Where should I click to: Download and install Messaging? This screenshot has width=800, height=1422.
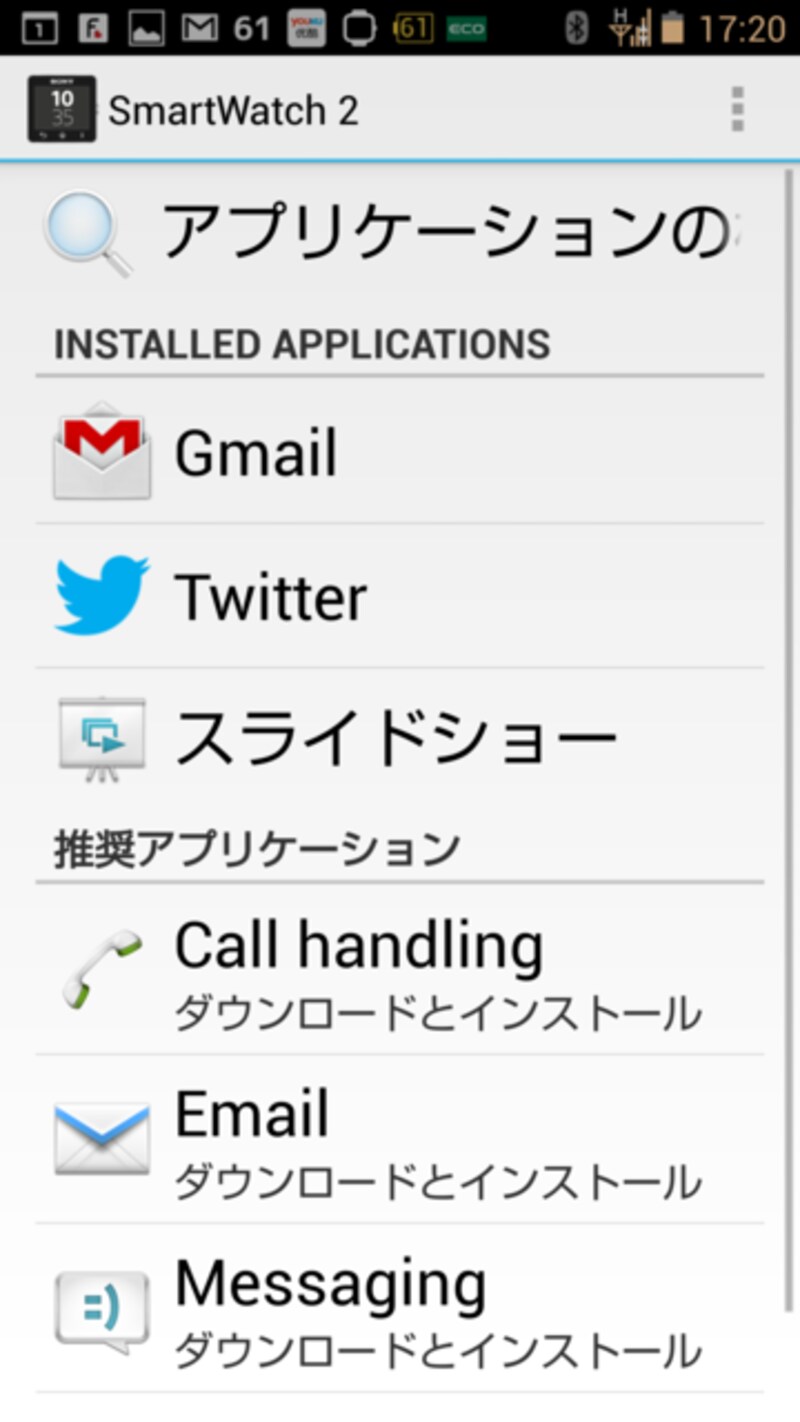(x=400, y=1310)
